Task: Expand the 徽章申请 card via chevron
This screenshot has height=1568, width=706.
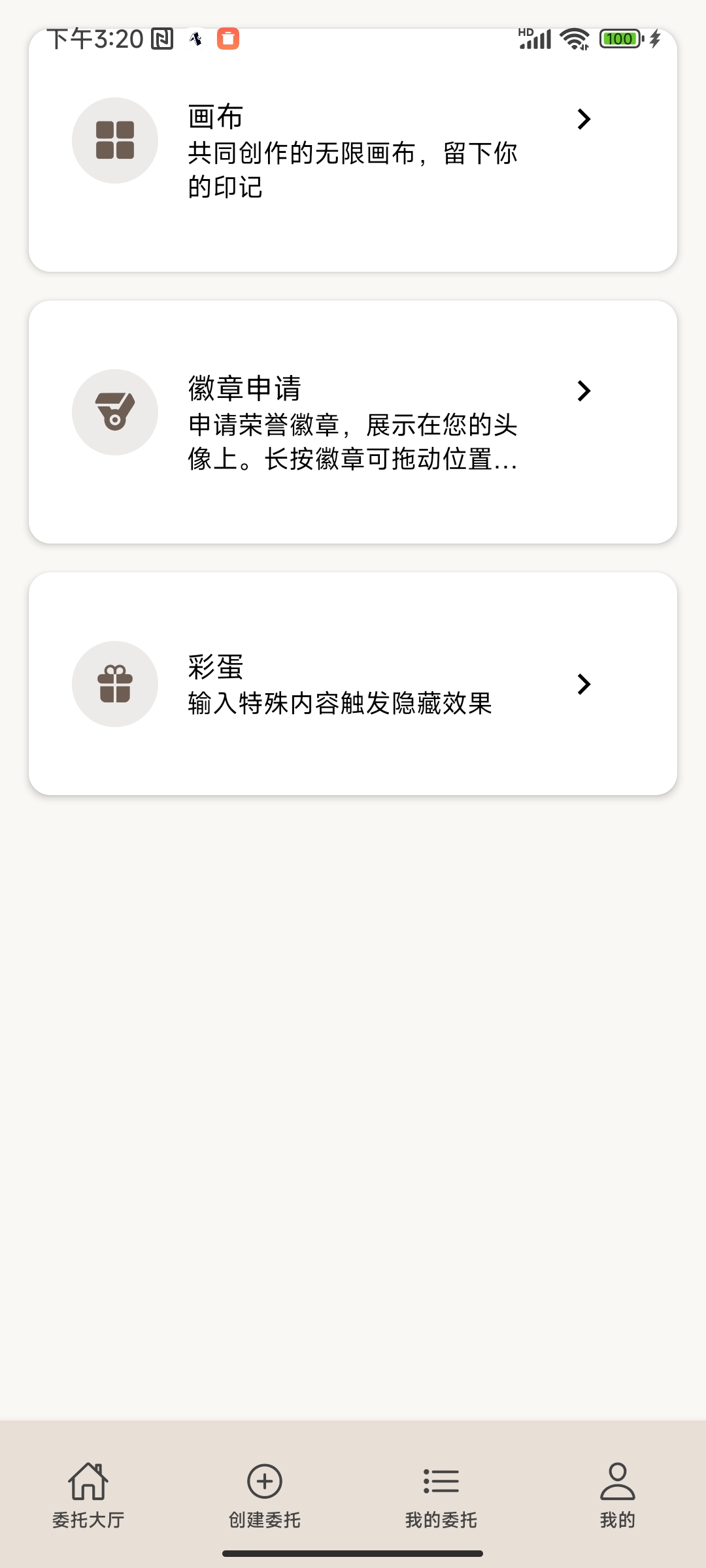Action: [x=584, y=390]
